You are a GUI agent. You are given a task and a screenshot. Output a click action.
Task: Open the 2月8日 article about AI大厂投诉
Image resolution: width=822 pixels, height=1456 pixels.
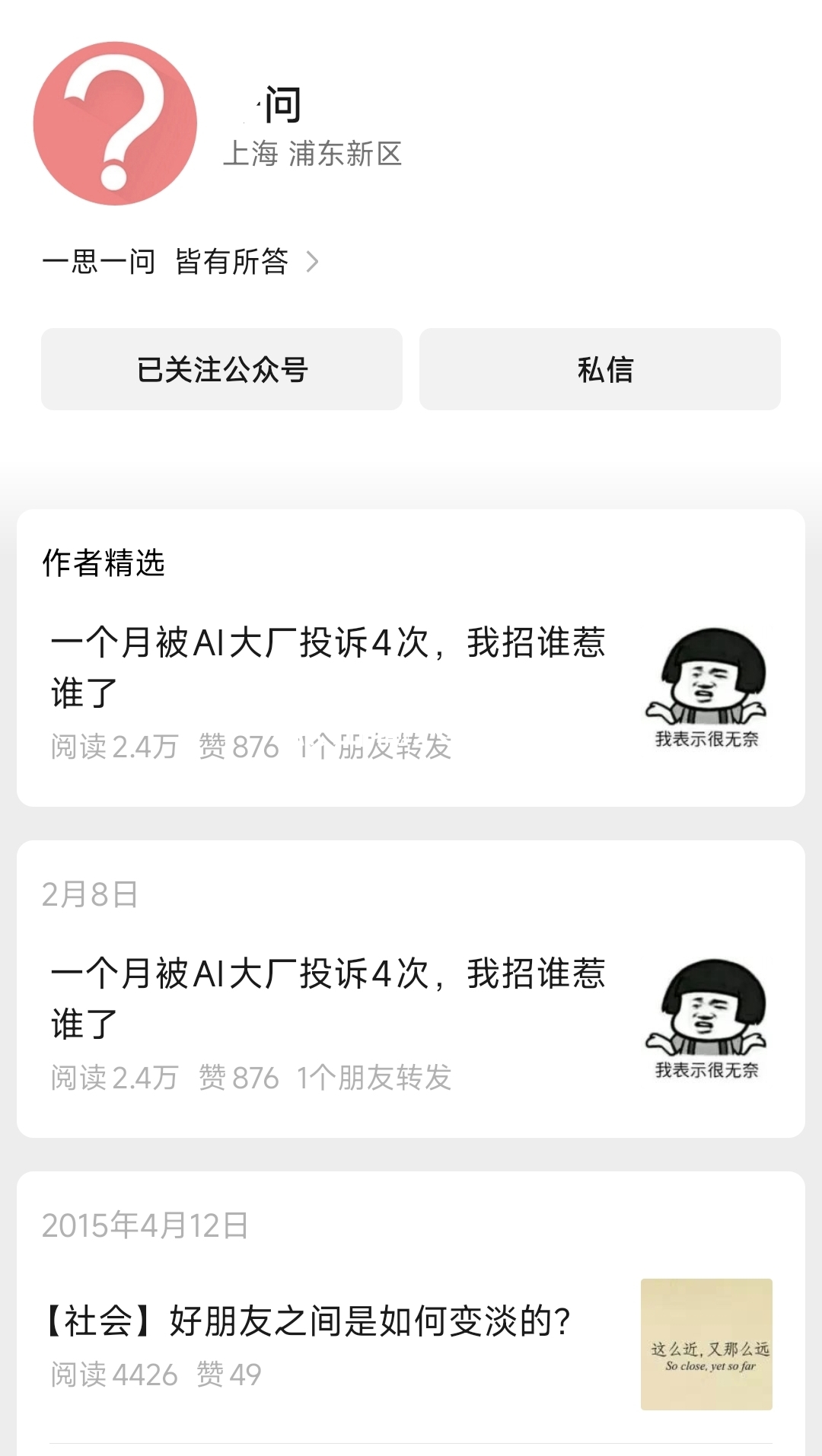327,999
